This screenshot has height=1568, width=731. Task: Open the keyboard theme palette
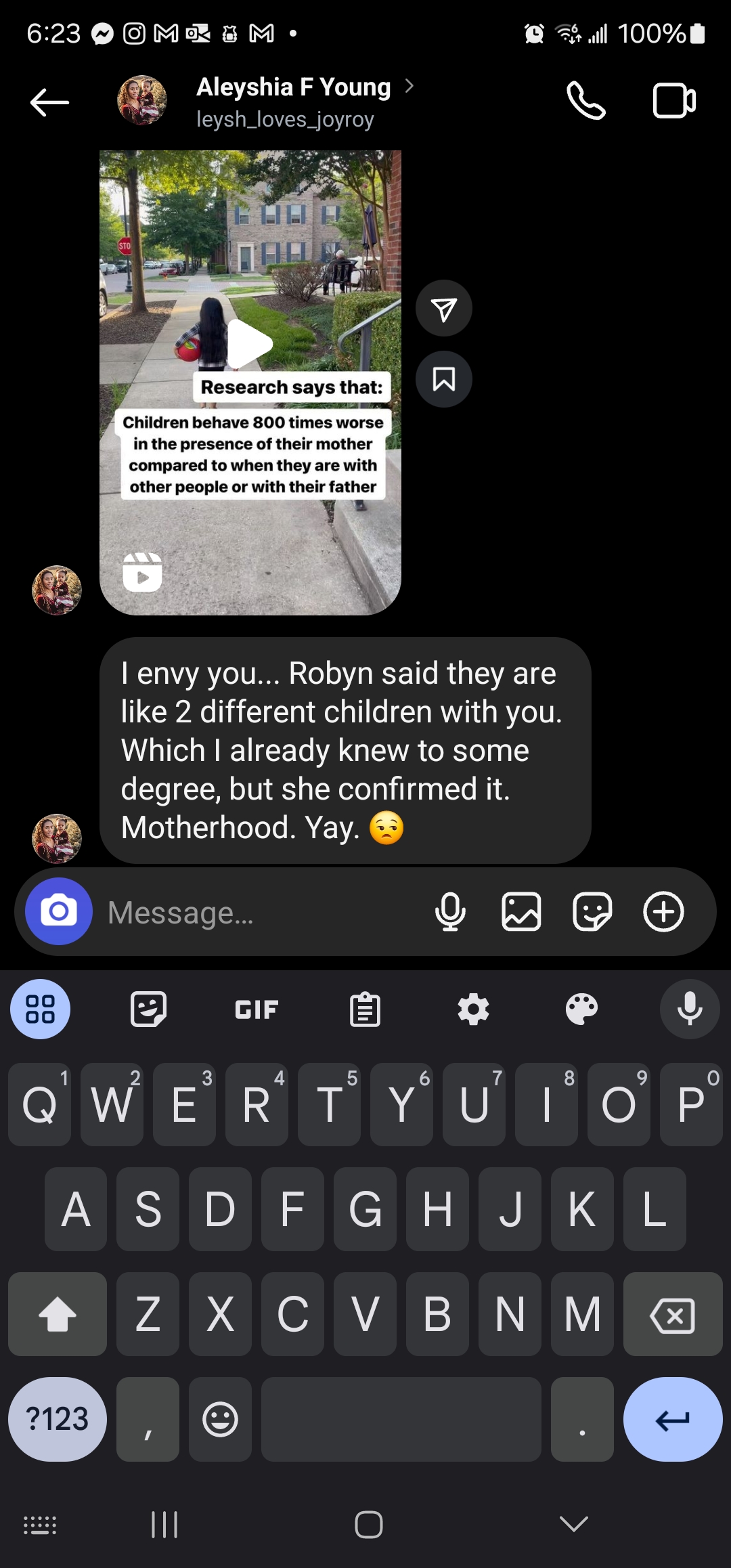(x=581, y=1009)
